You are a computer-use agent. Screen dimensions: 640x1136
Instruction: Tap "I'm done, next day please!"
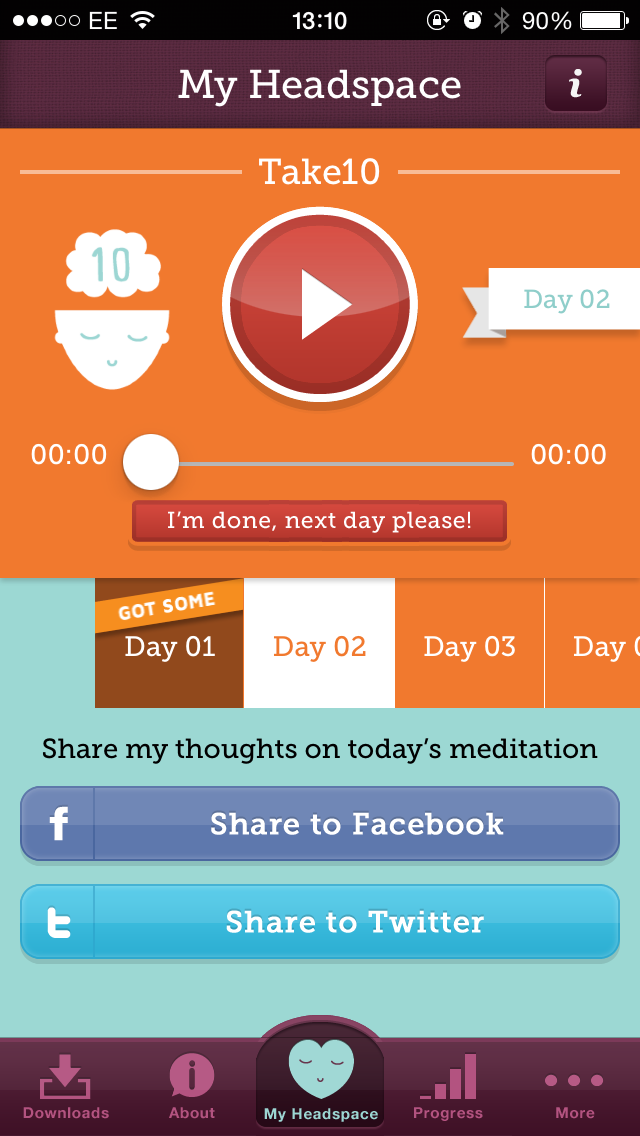pos(319,521)
